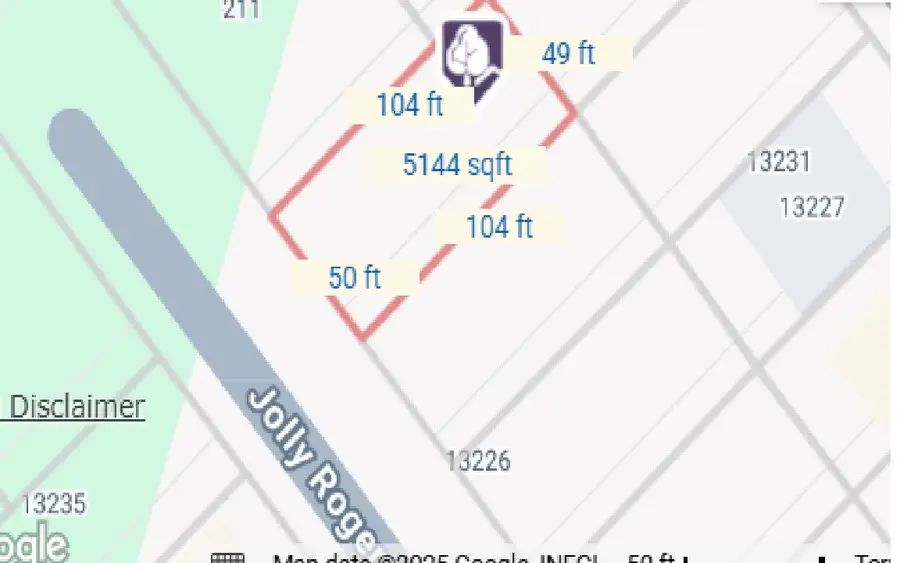Open the Disclaimer link

76,407
